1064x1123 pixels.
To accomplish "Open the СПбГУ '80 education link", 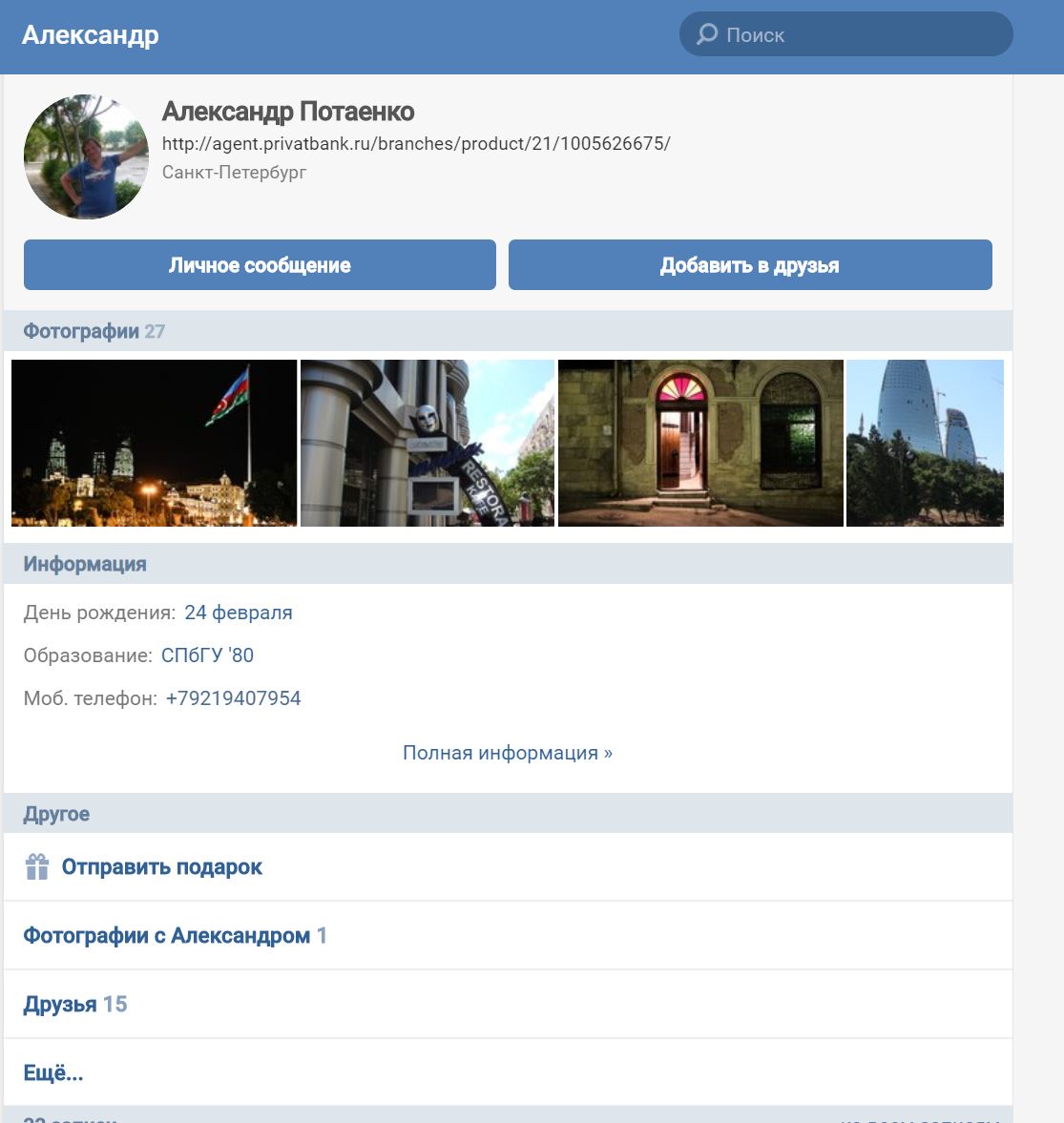I will pos(207,655).
